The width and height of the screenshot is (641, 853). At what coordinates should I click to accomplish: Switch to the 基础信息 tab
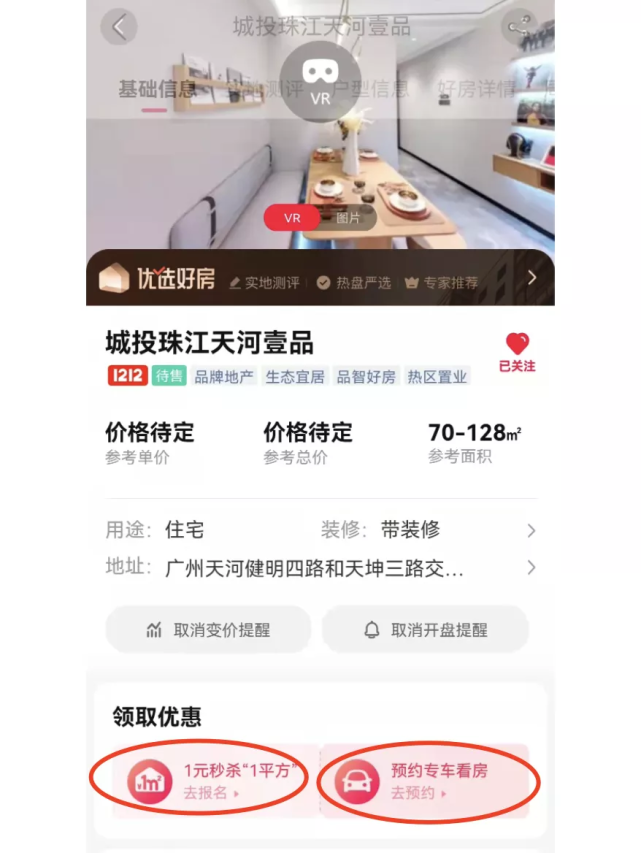[157, 89]
